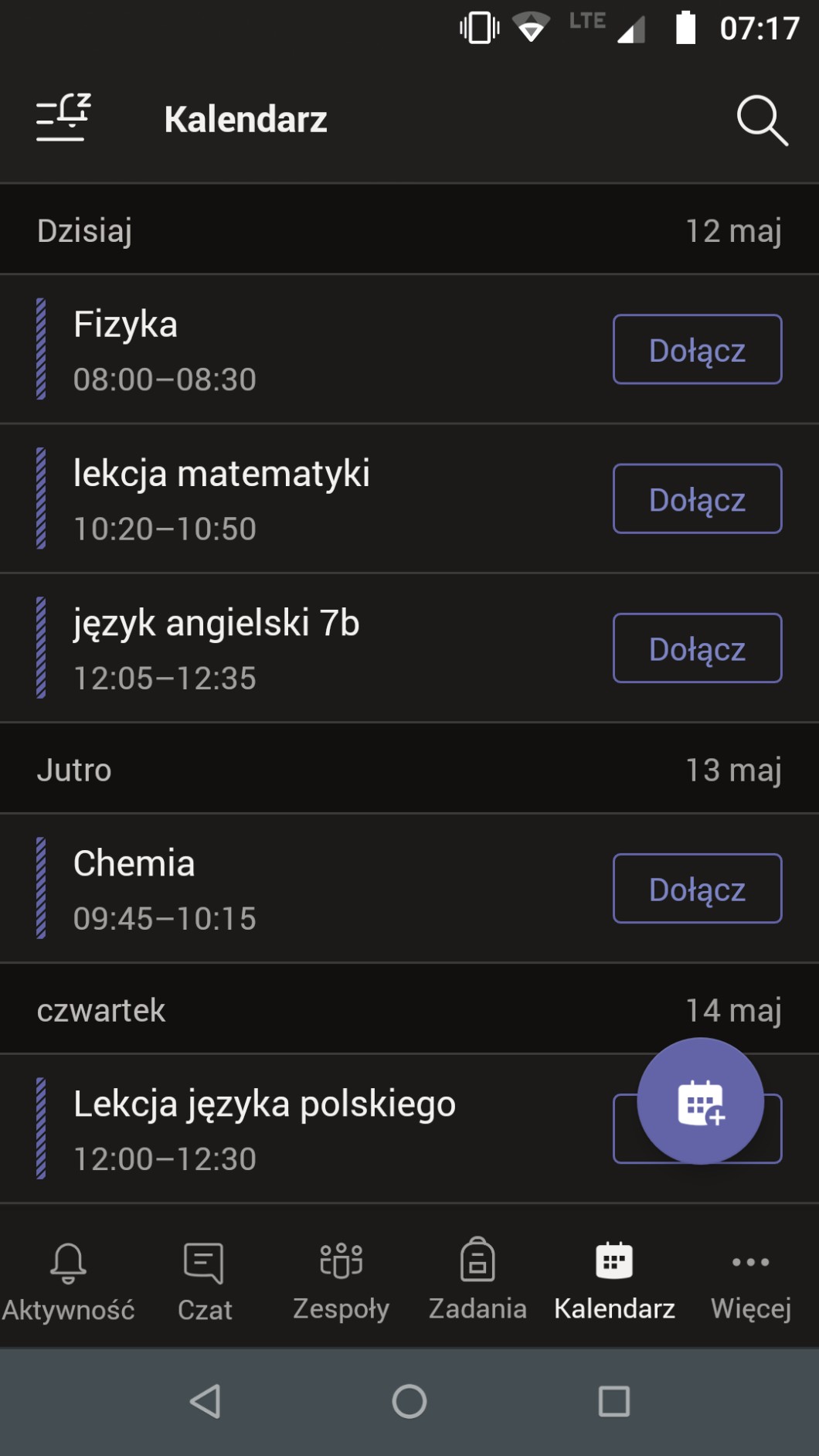Switch to the Czat tab
This screenshot has height=1456, width=819.
click(x=205, y=1281)
